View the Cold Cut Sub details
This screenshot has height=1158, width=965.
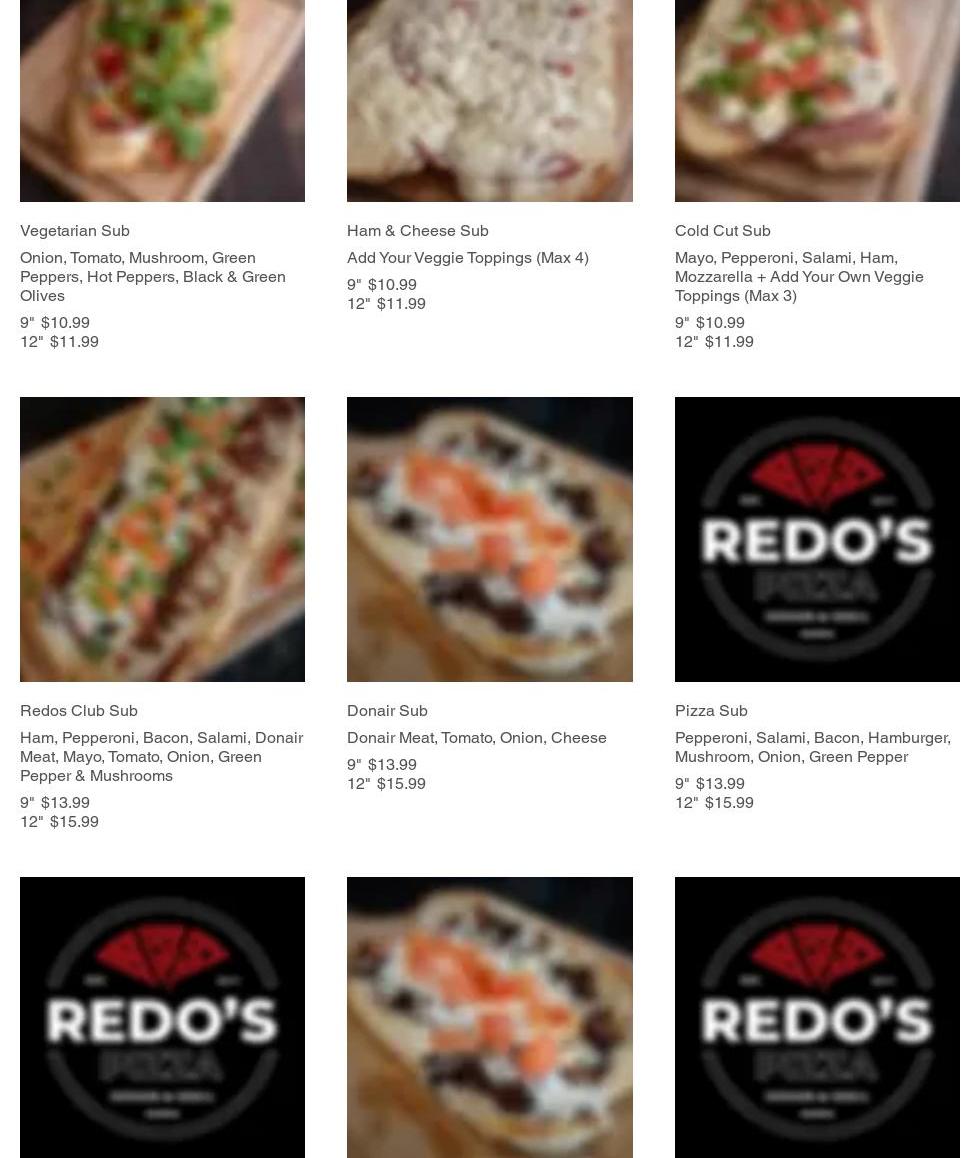point(722,231)
